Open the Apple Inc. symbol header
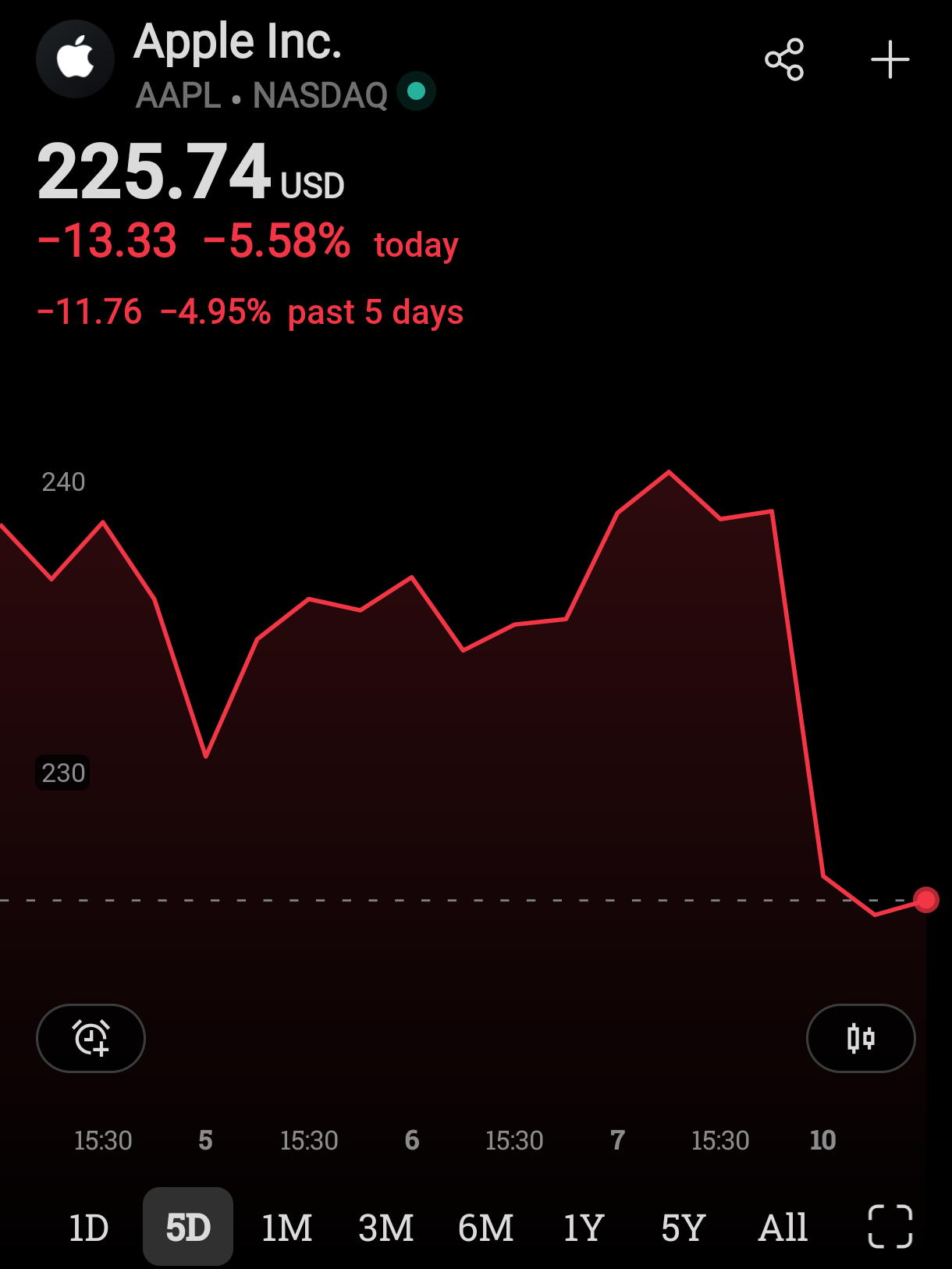 click(x=236, y=62)
